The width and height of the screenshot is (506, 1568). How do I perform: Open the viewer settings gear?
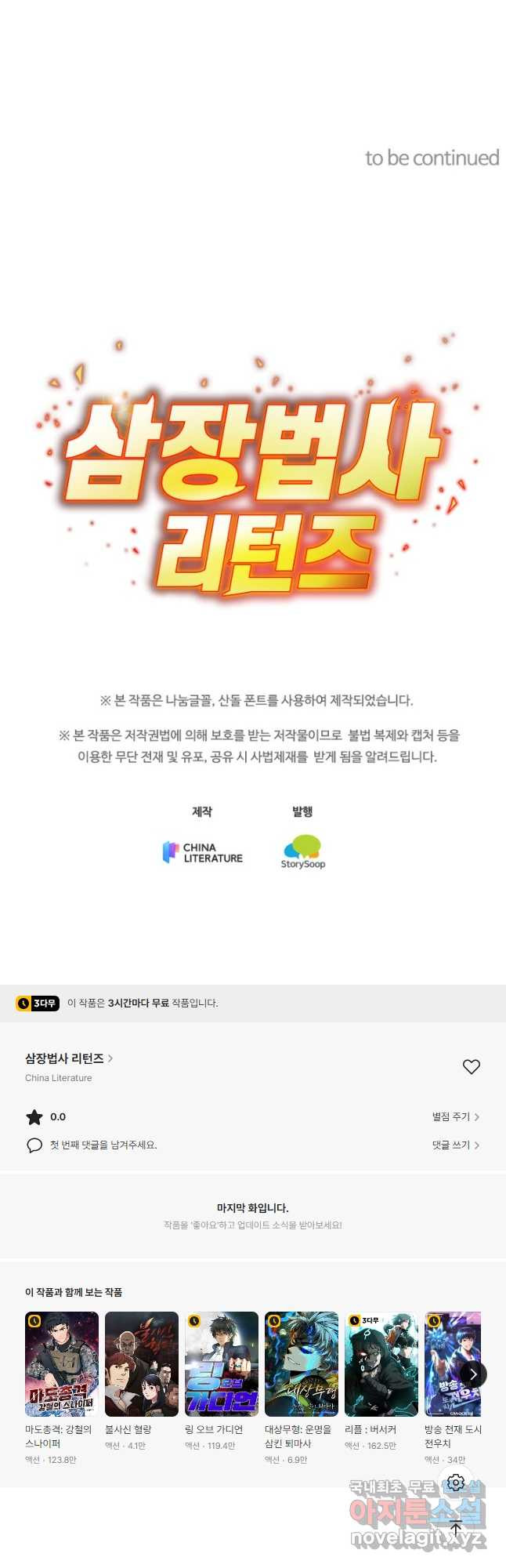click(456, 1483)
